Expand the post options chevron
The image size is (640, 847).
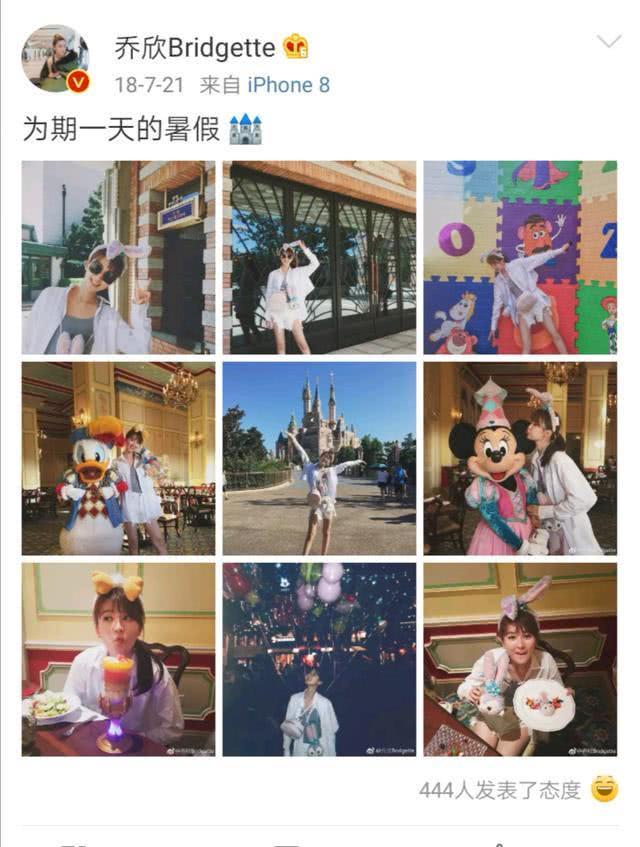[608, 42]
